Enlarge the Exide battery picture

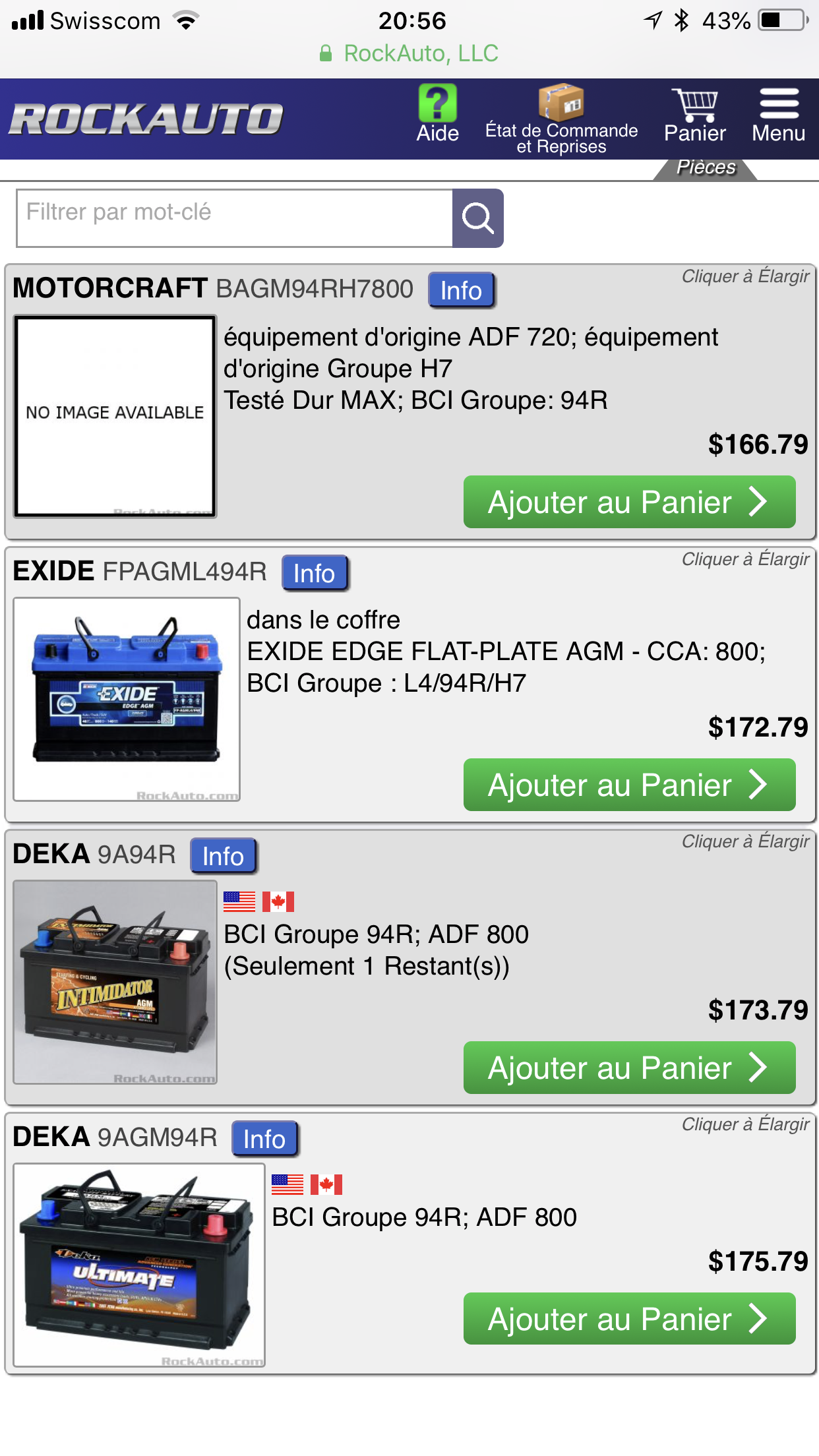127,699
